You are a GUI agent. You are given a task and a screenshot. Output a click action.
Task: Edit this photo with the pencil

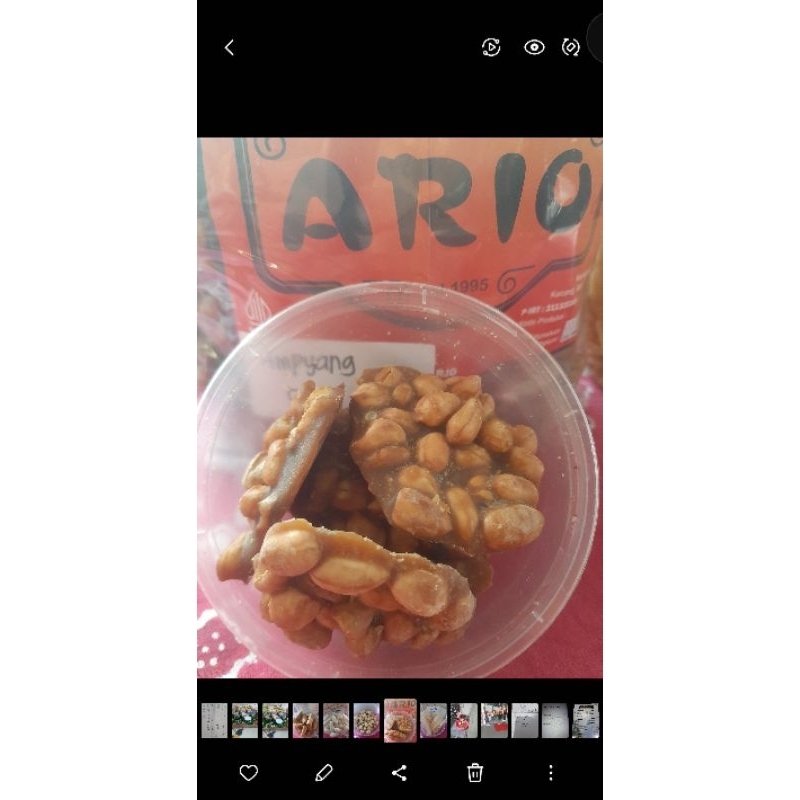324,772
